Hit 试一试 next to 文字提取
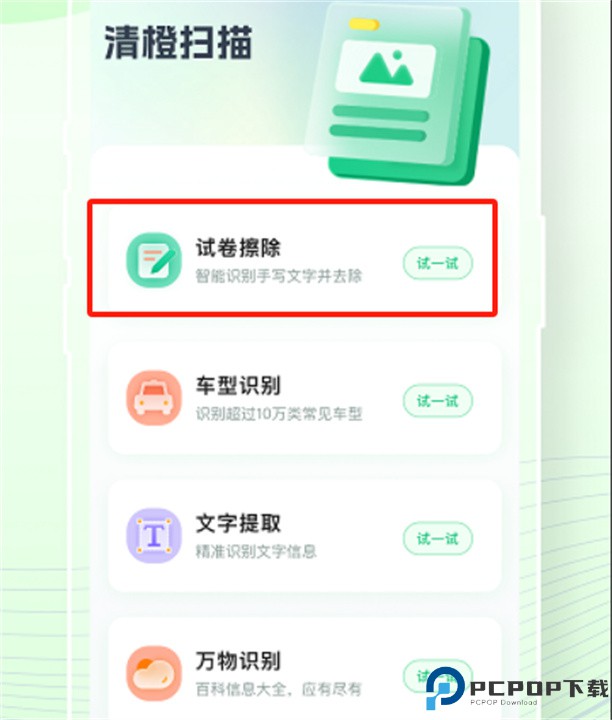This screenshot has height=720, width=612. tap(437, 539)
